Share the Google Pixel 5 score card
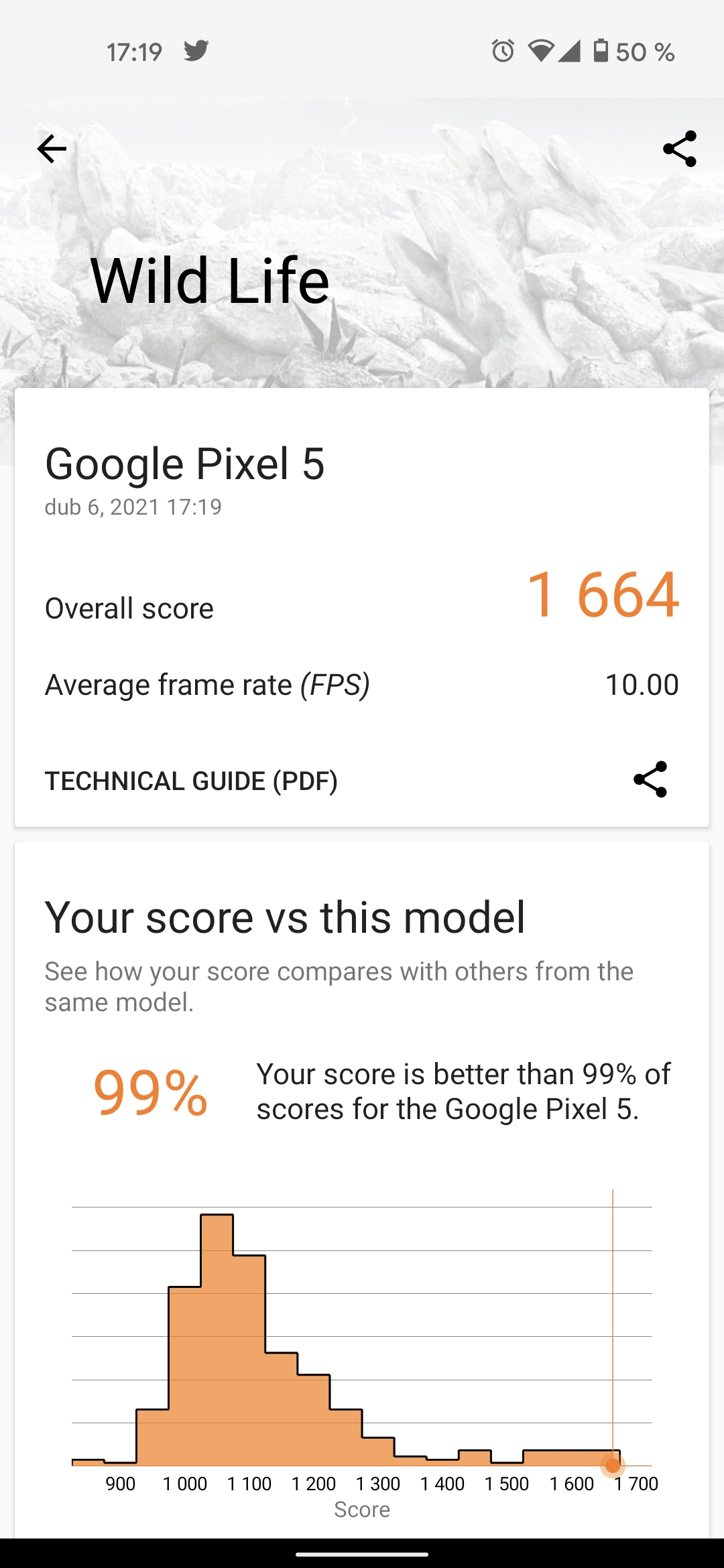Viewport: 724px width, 1568px height. click(650, 779)
